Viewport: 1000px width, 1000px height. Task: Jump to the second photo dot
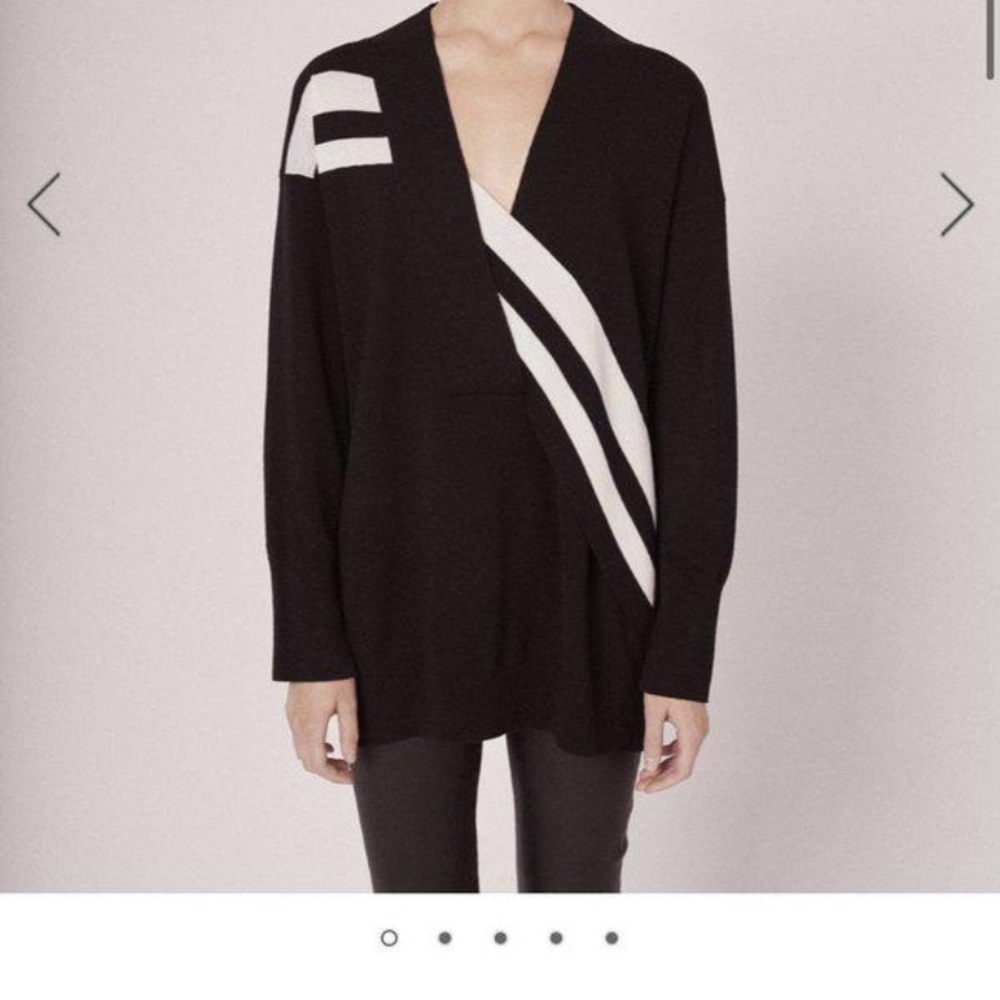[444, 938]
